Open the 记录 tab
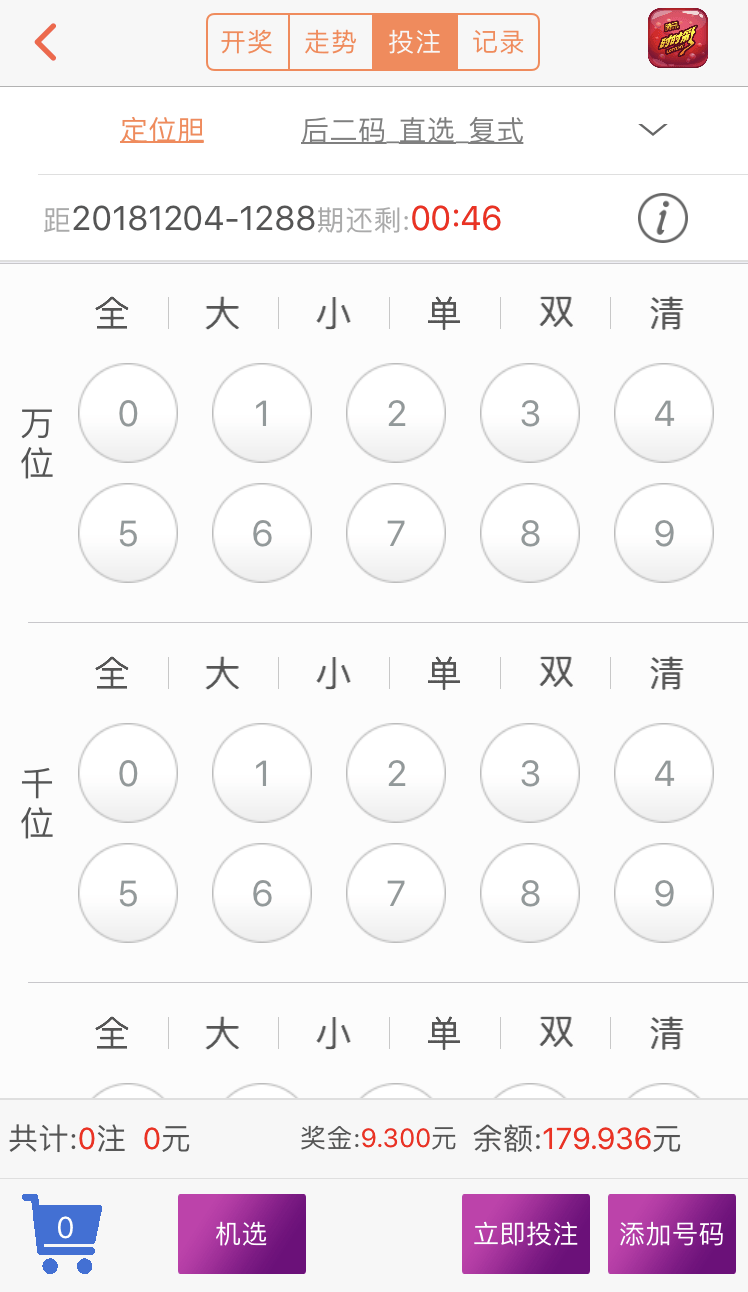 coord(498,42)
